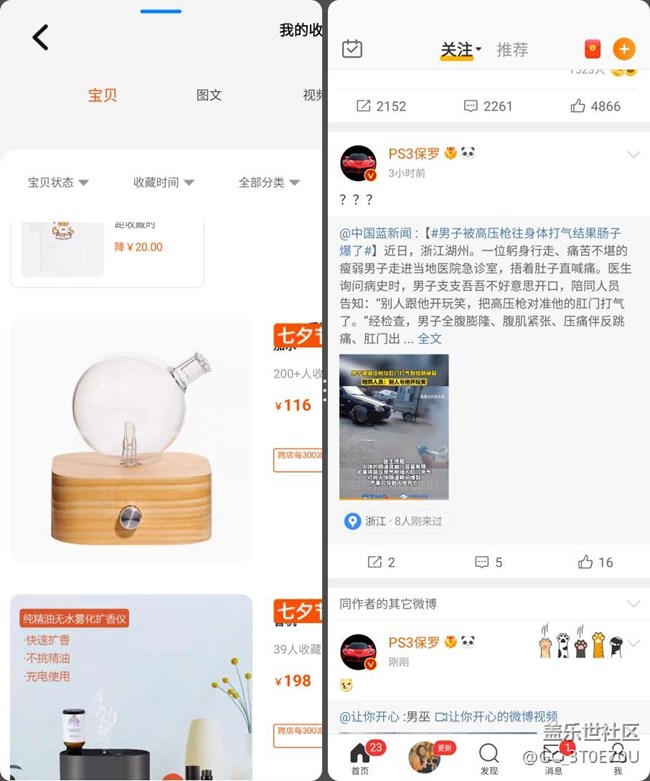Open the 发现 tab in bottom navigation
This screenshot has height=781, width=650.
(489, 759)
